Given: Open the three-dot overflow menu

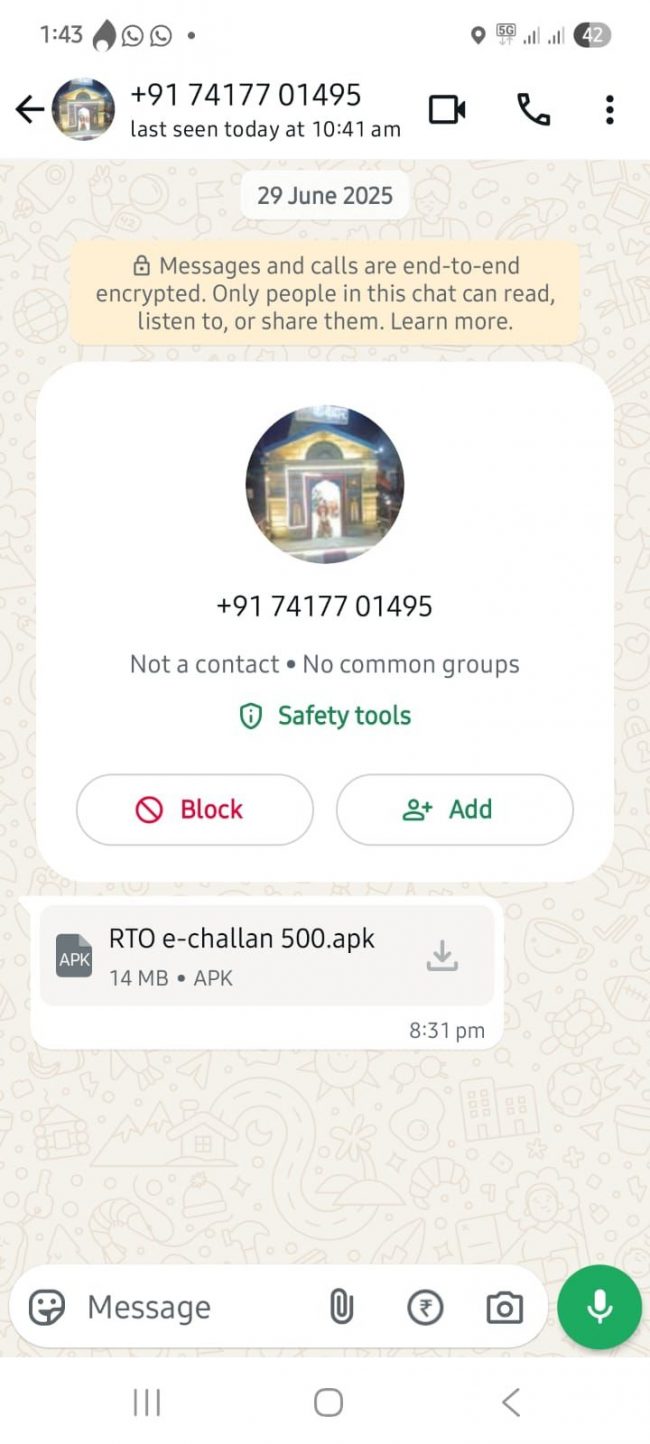Looking at the screenshot, I should point(609,109).
